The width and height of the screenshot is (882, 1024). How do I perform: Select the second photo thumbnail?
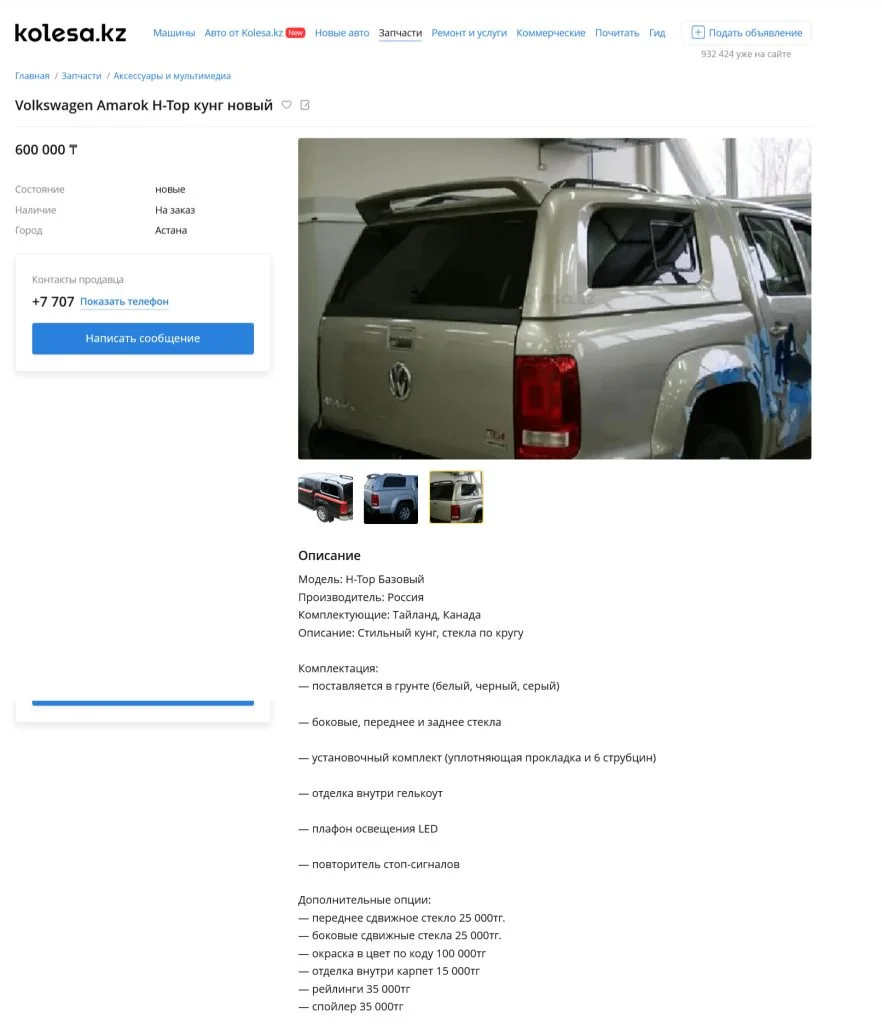(x=391, y=497)
